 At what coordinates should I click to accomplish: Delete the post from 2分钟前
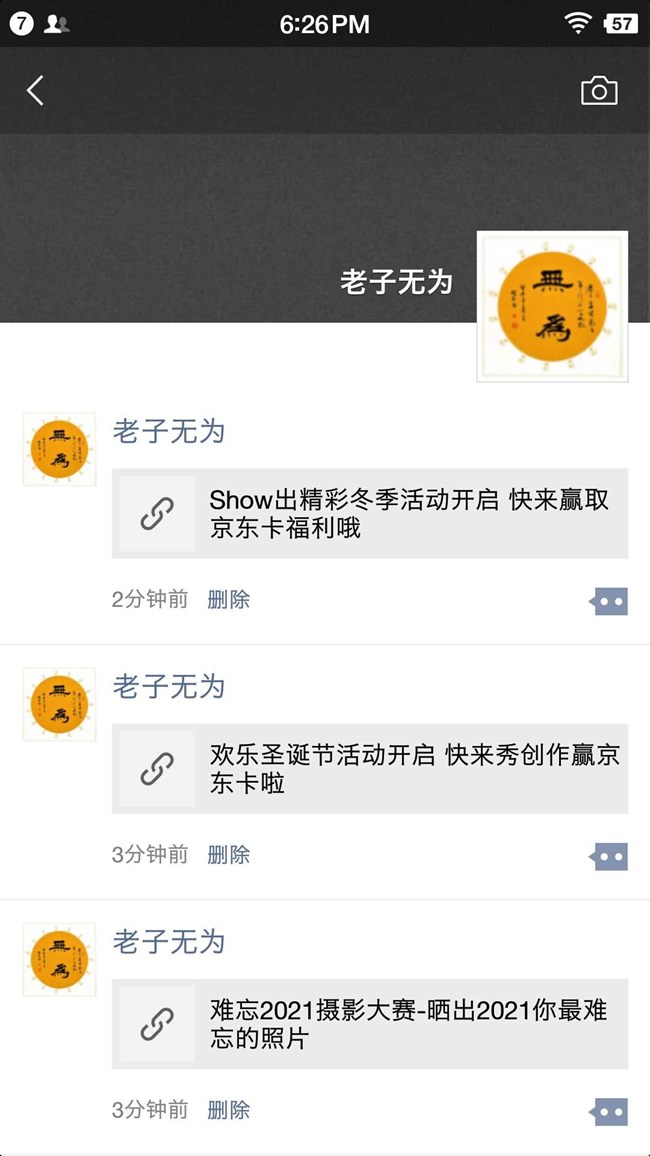(x=228, y=599)
